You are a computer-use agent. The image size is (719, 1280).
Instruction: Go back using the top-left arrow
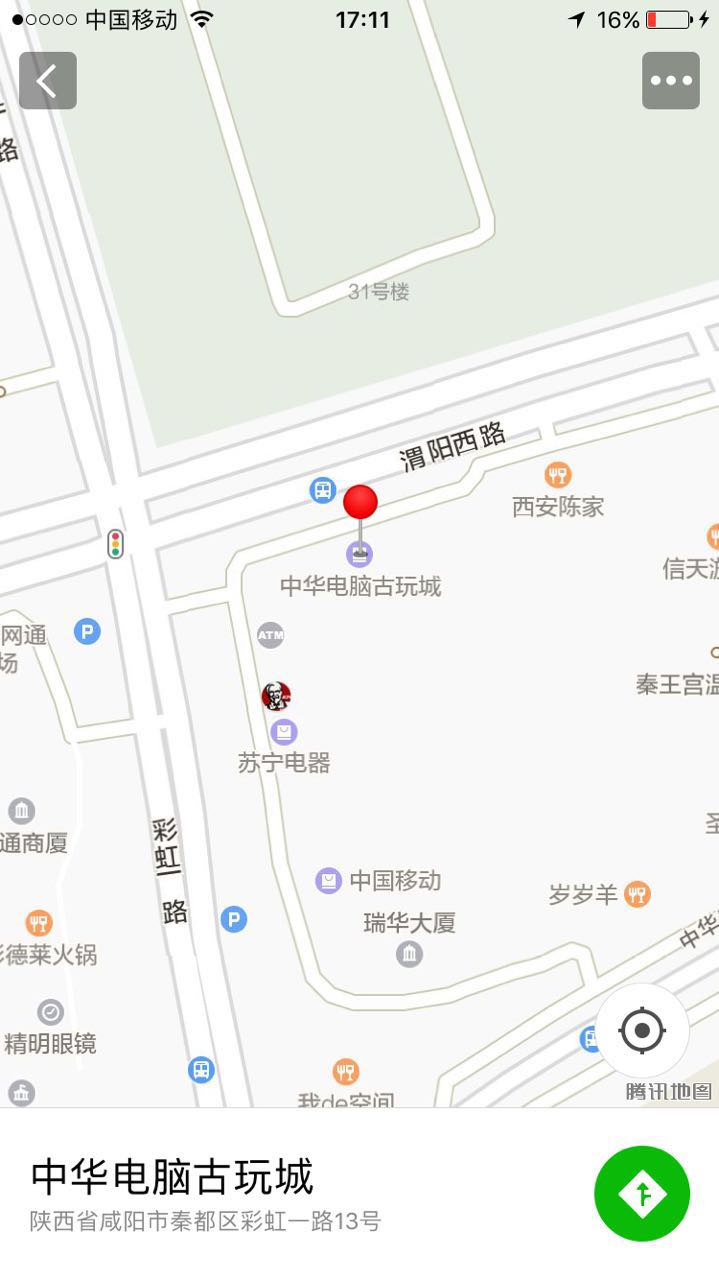[x=47, y=81]
